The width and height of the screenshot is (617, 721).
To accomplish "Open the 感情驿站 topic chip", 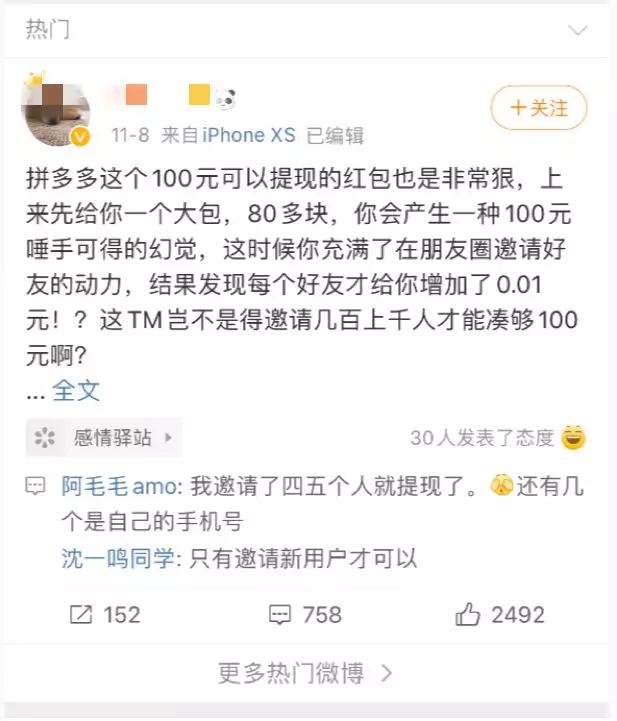I will (x=104, y=437).
